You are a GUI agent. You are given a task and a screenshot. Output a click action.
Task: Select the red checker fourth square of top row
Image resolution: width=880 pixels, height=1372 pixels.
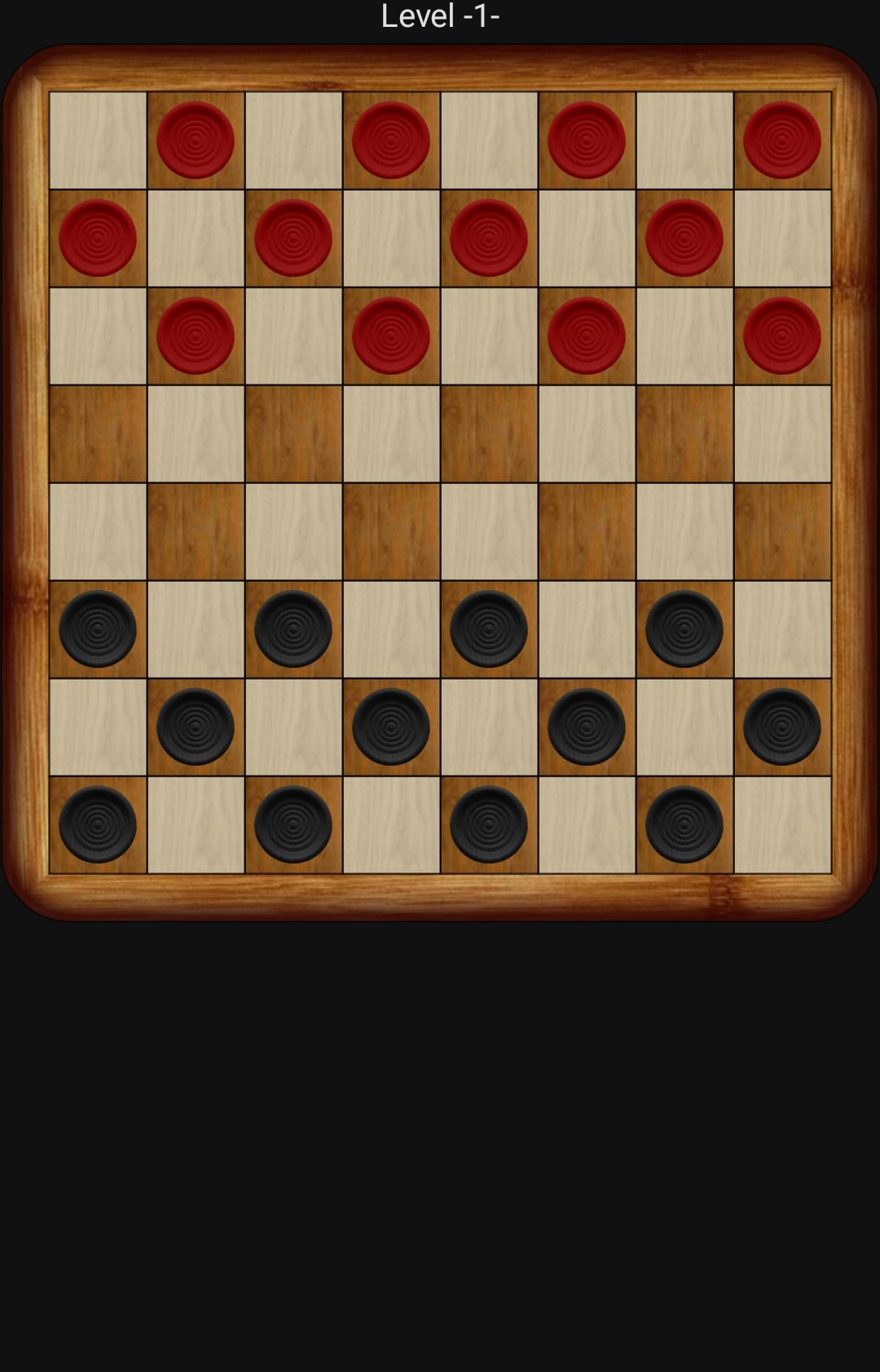(587, 139)
